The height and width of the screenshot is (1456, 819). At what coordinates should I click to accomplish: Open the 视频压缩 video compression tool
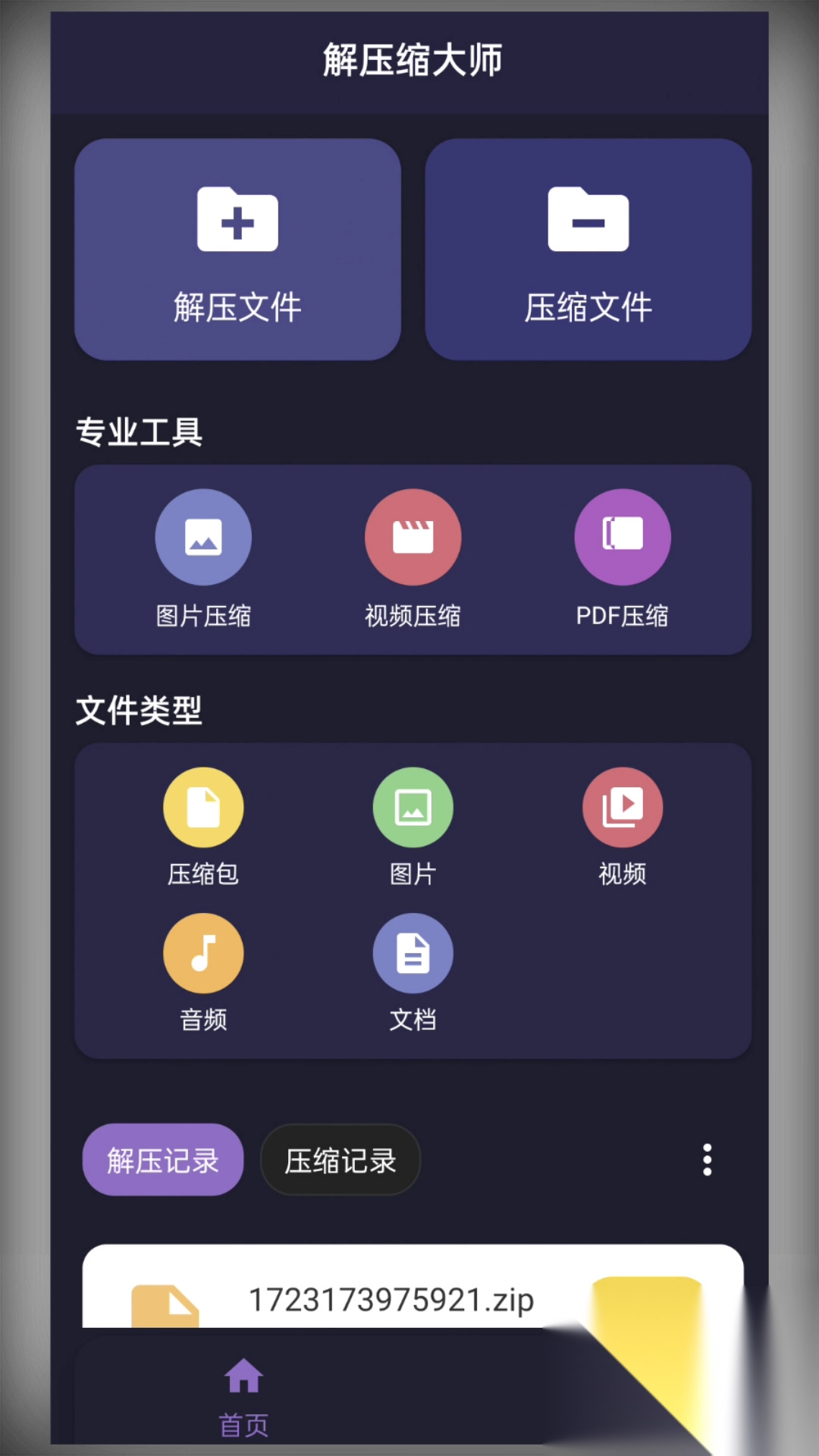[413, 557]
